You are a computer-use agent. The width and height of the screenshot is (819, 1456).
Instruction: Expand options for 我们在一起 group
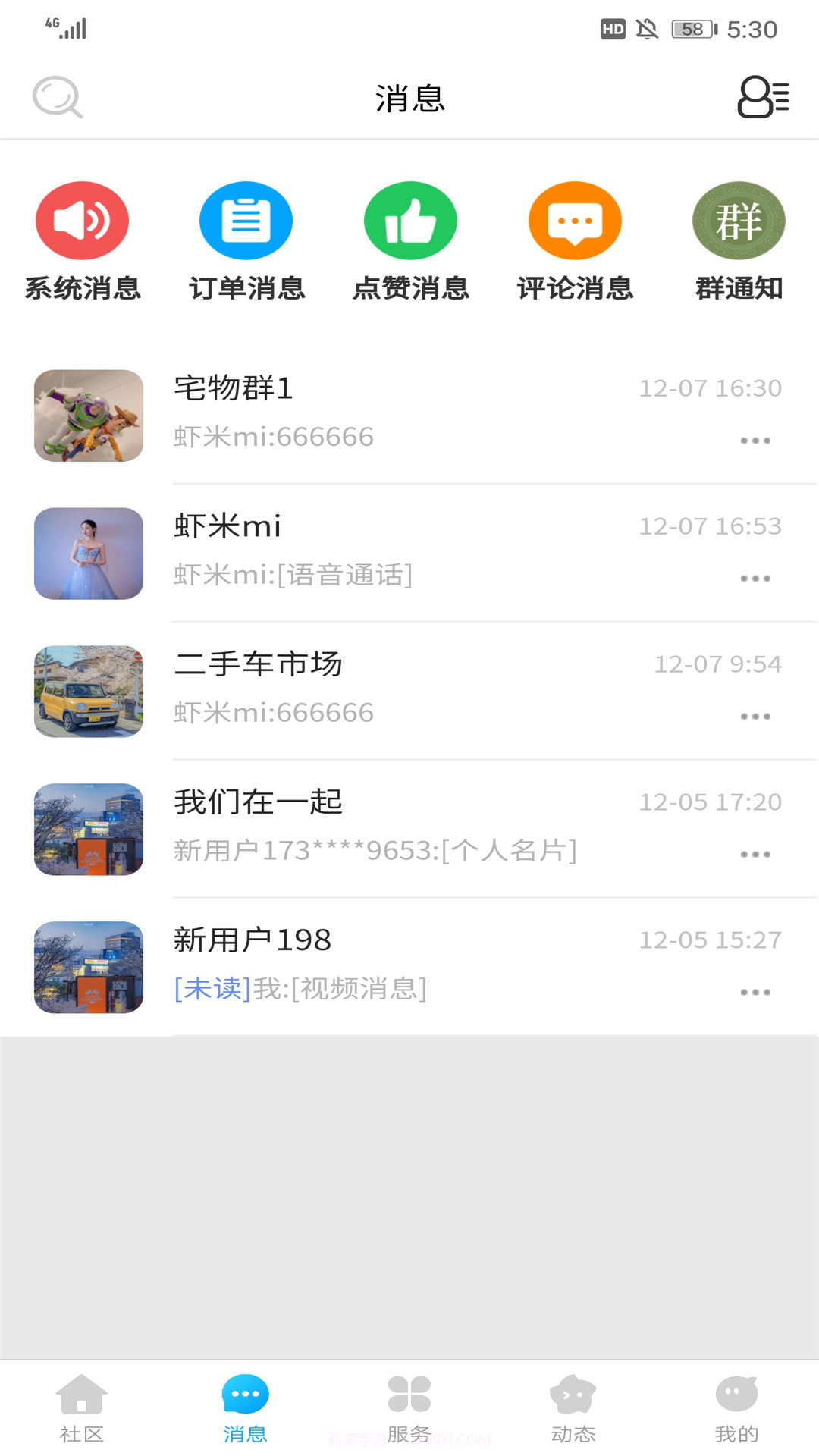(755, 852)
